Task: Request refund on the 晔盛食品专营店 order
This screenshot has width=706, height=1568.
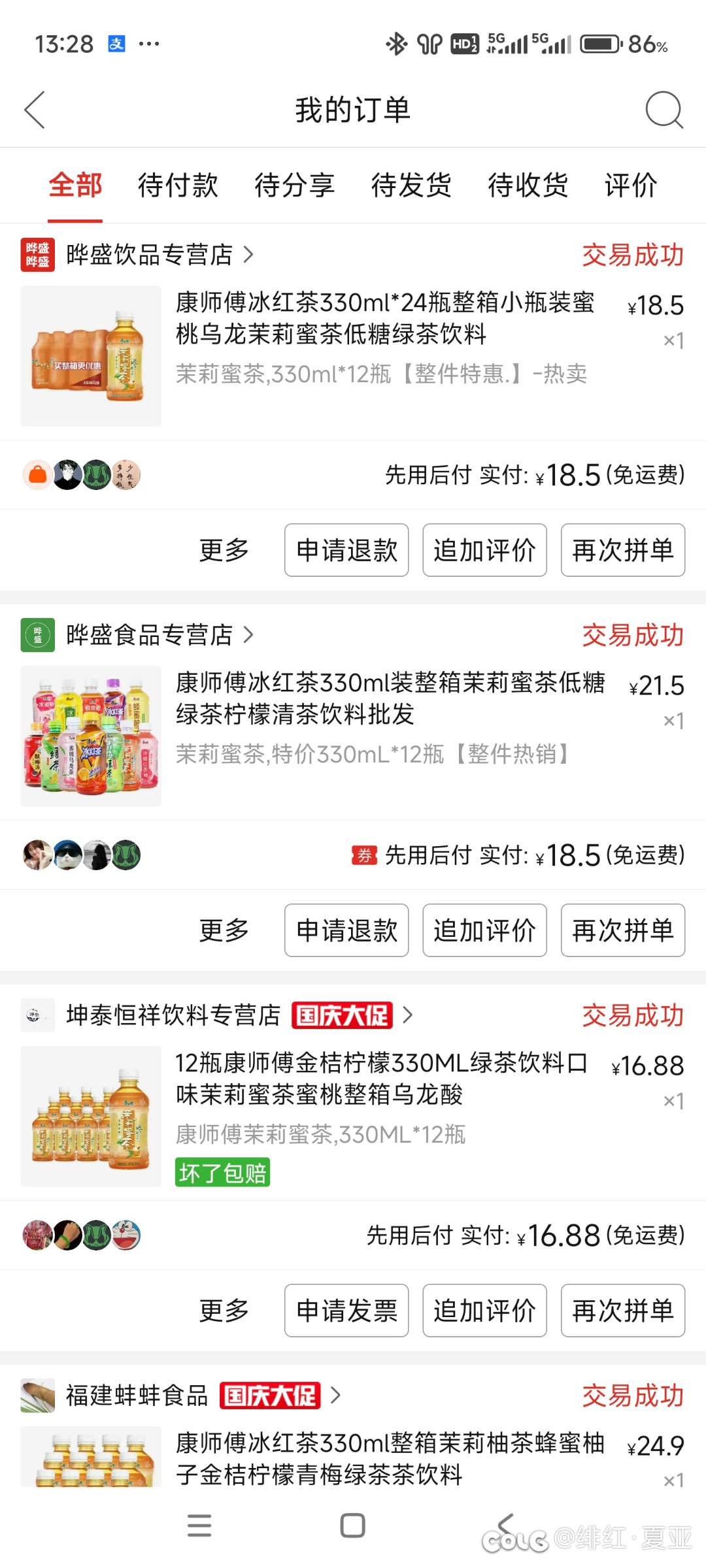Action: point(346,930)
